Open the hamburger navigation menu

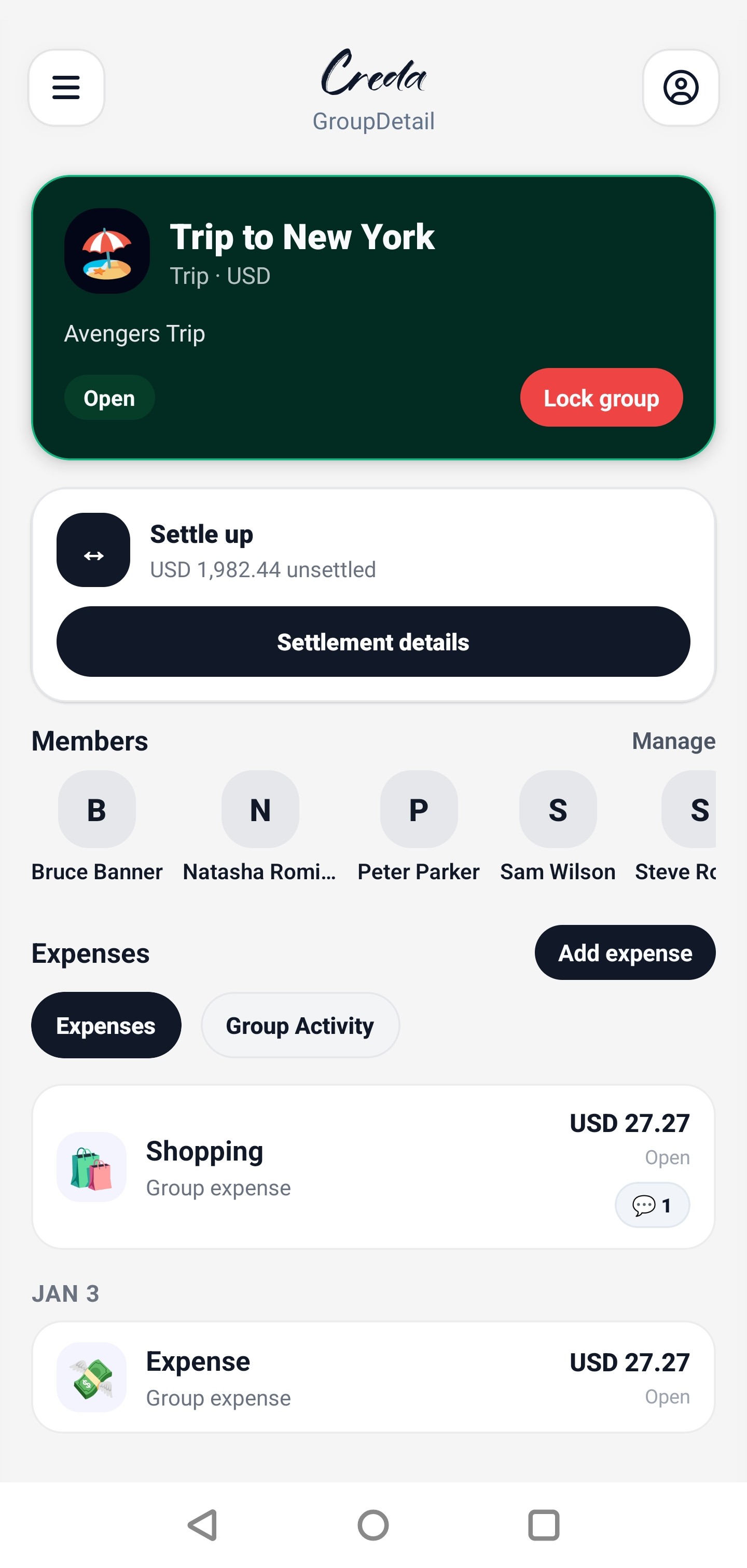point(66,88)
